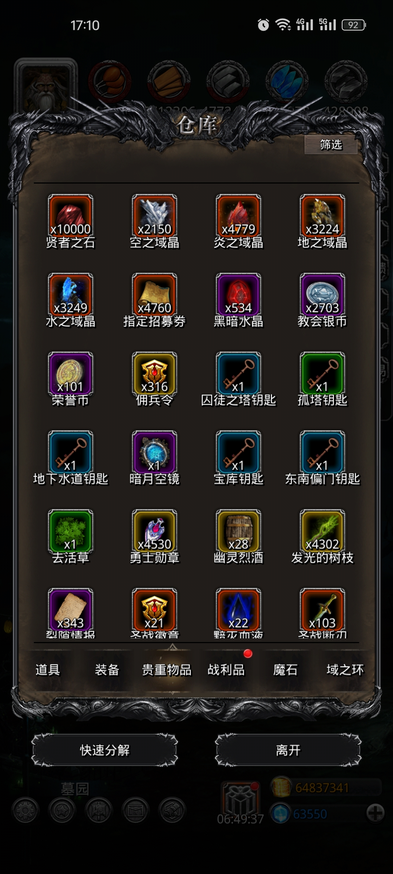
Task: Open the 筛选 filter button
Action: point(331,145)
